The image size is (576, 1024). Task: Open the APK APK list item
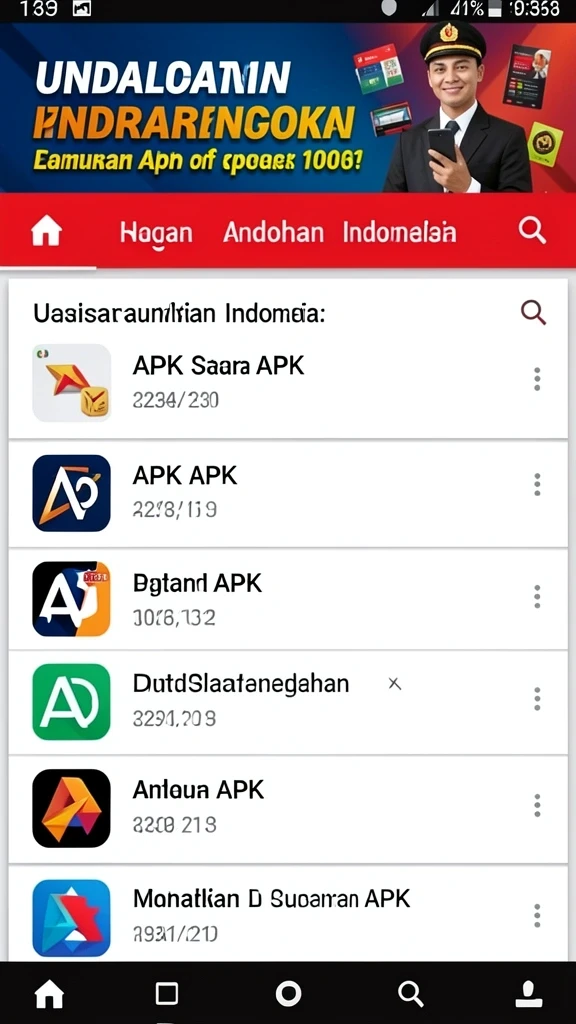(288, 494)
